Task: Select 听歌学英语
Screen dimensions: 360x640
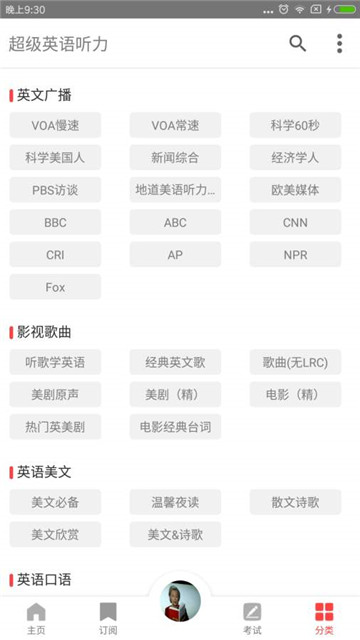Action: pos(55,362)
